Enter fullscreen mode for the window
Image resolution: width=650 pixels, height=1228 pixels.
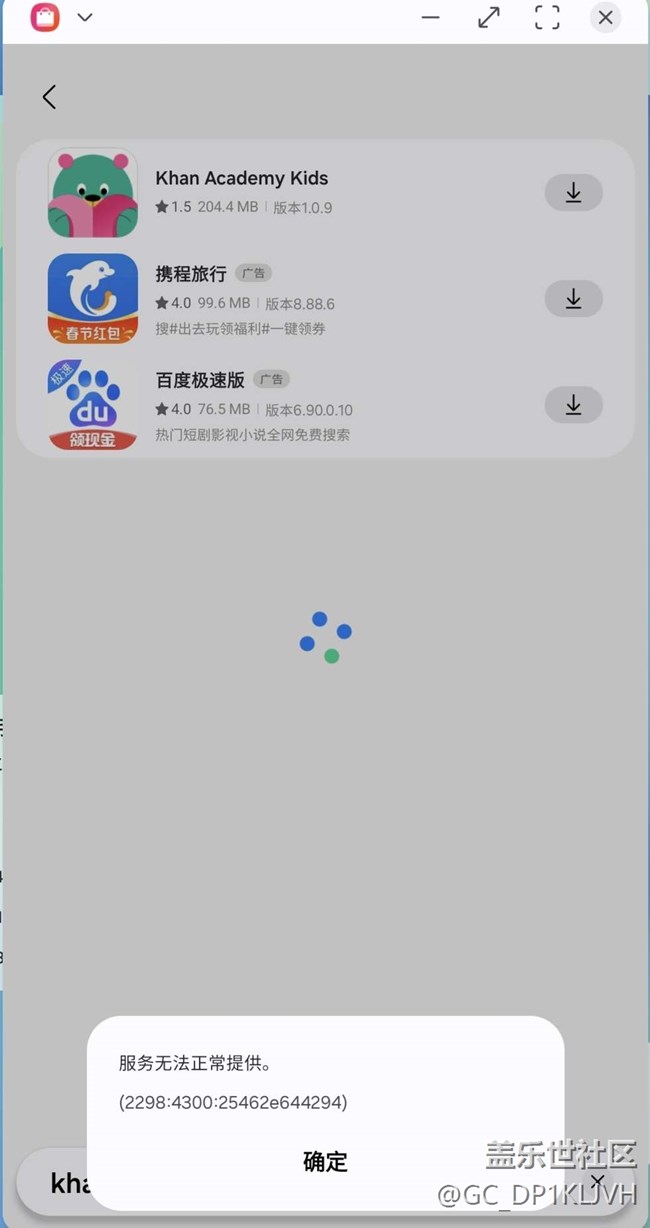click(547, 17)
